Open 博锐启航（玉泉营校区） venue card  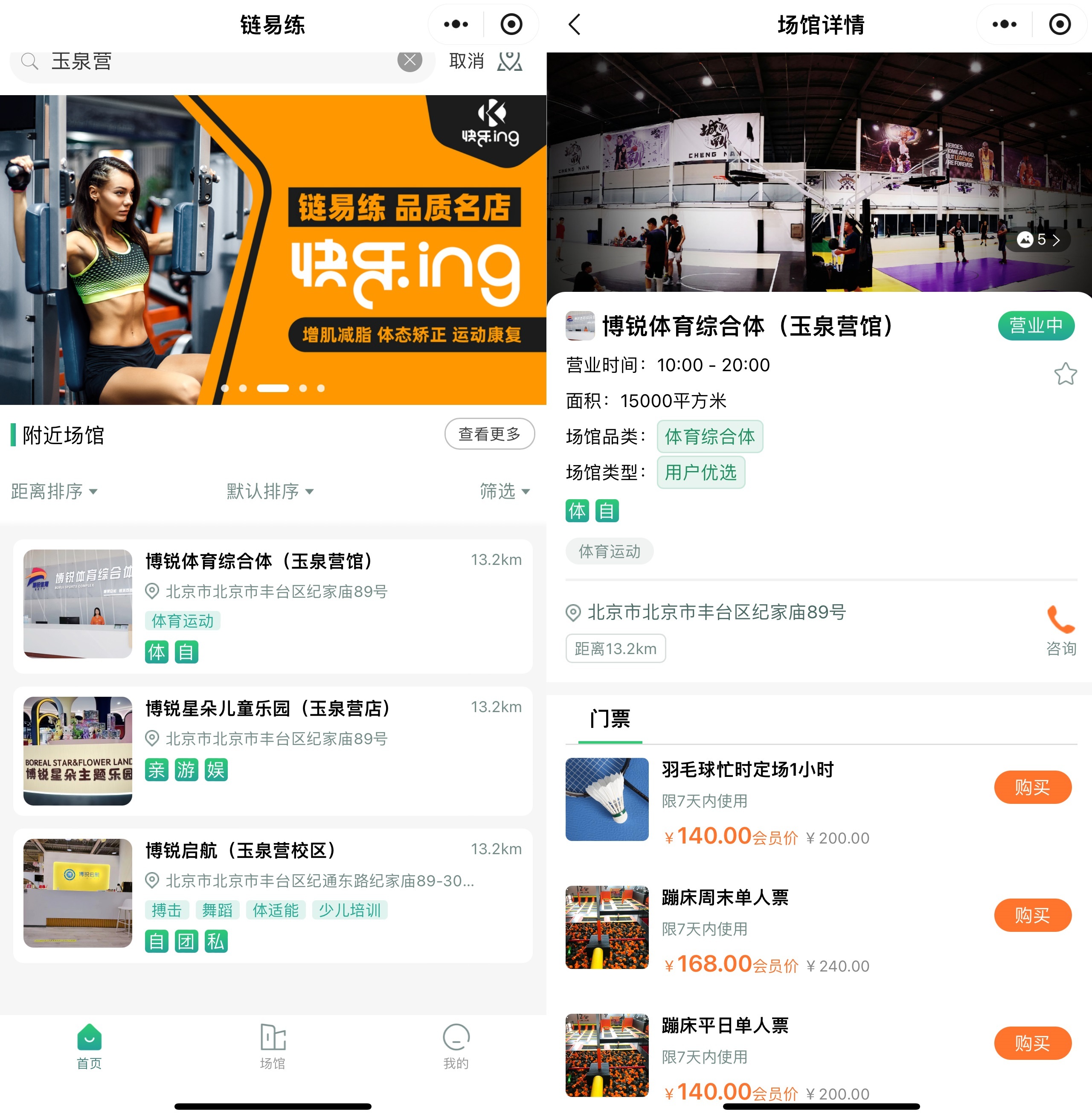[x=273, y=895]
